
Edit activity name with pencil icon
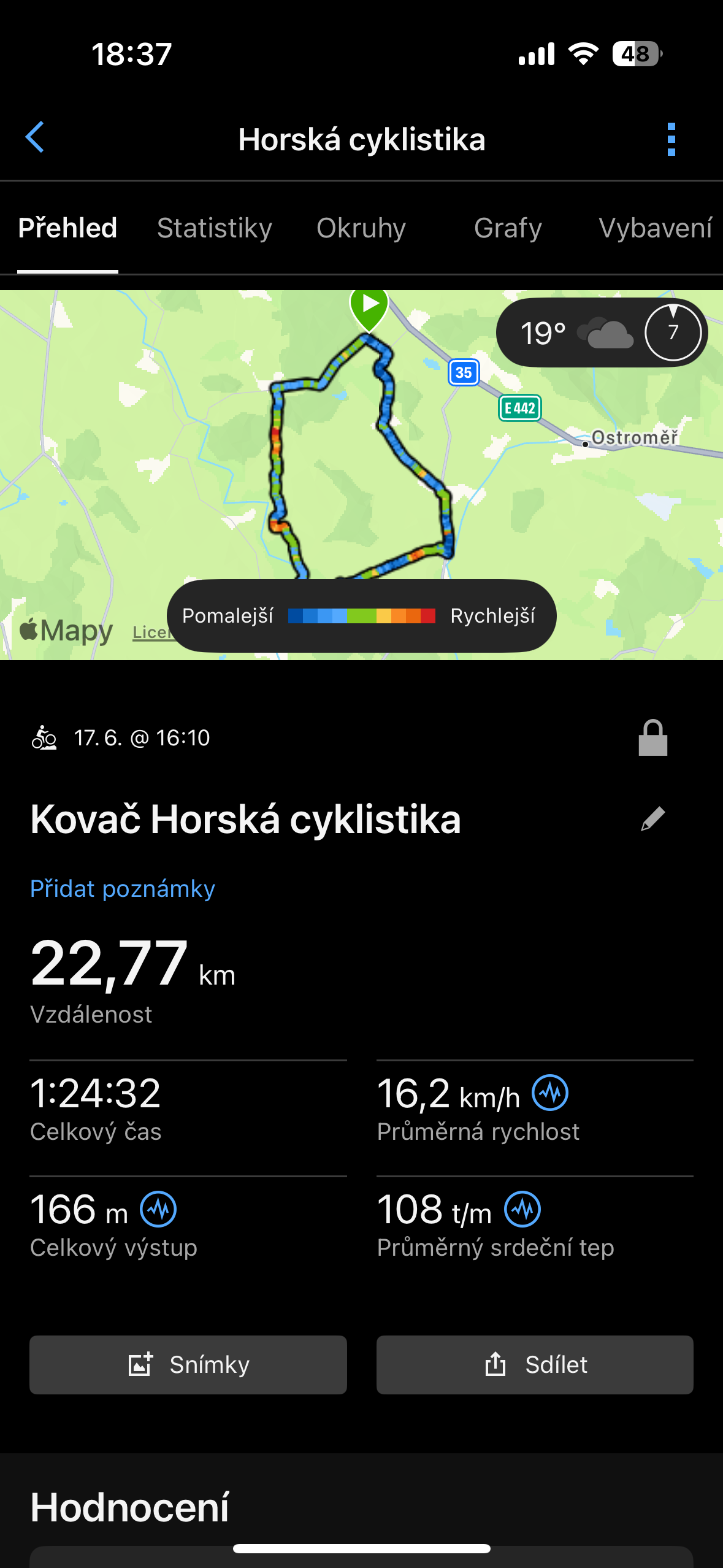click(x=652, y=819)
